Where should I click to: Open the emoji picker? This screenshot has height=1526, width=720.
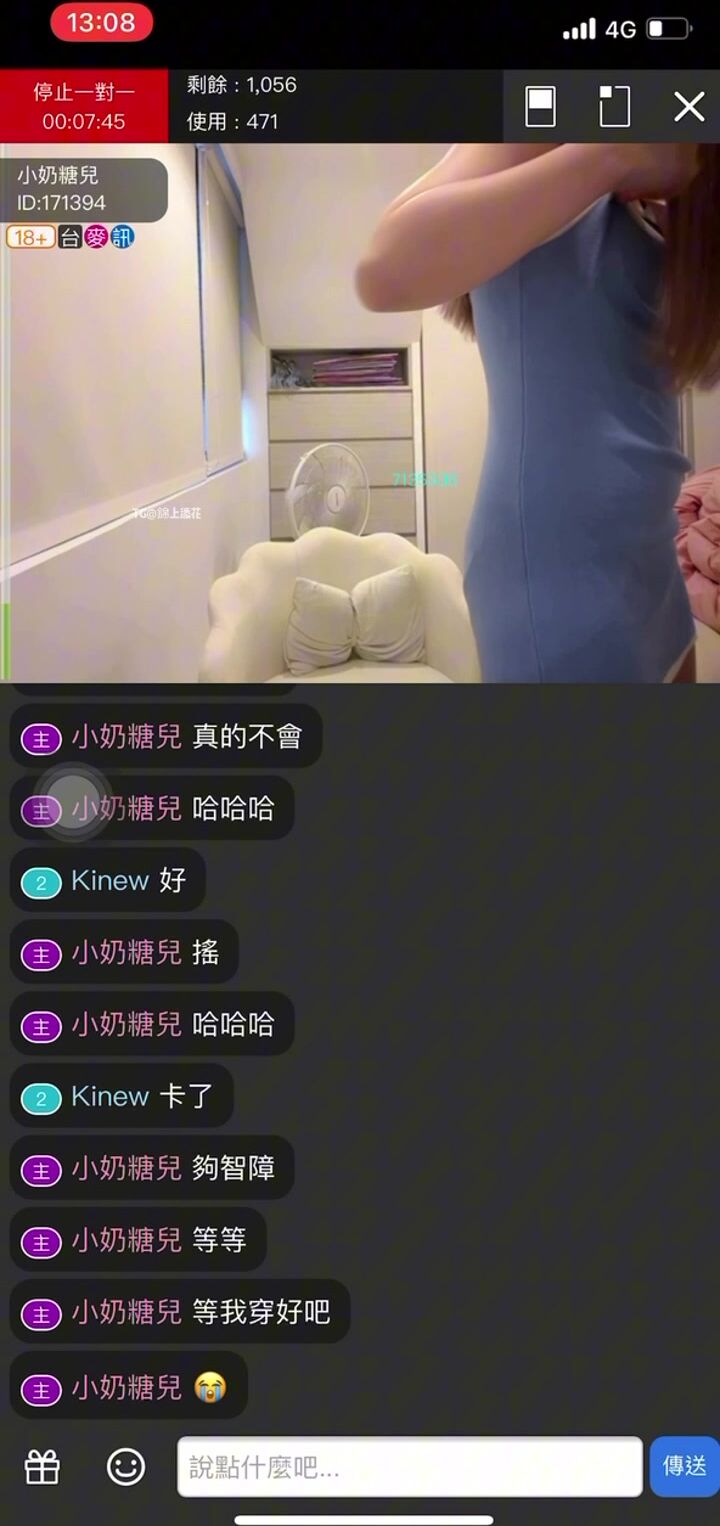coord(126,1467)
